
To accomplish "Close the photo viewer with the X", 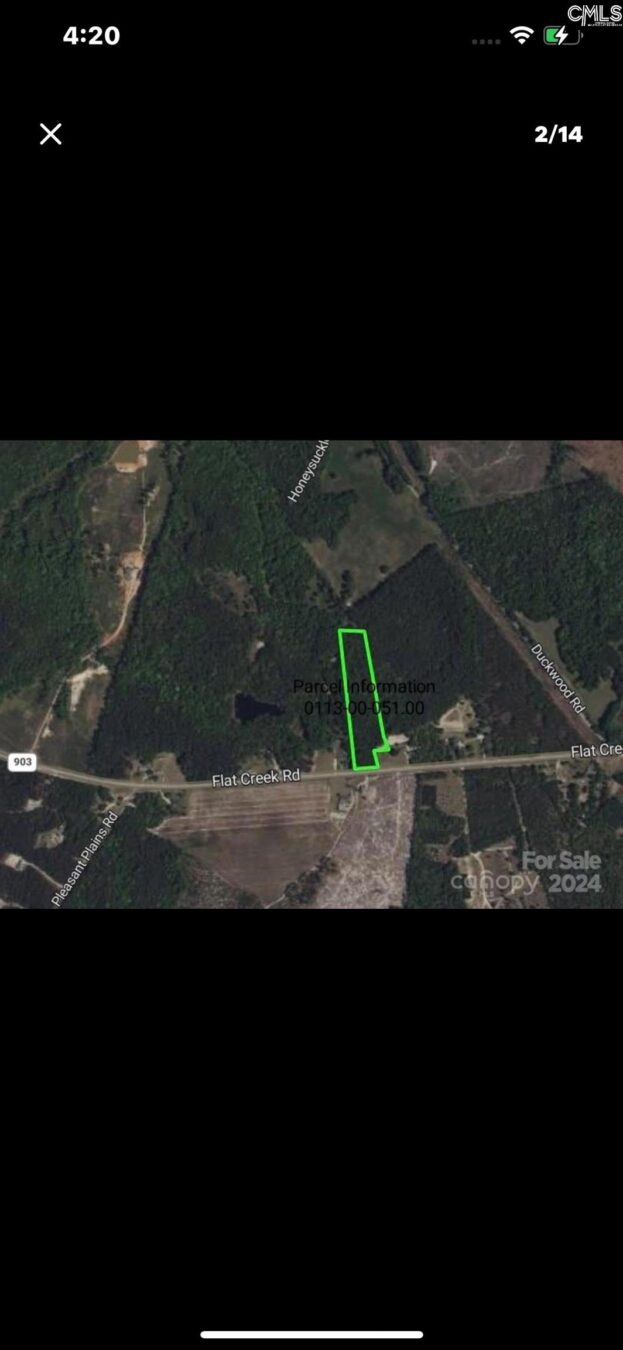I will [51, 134].
